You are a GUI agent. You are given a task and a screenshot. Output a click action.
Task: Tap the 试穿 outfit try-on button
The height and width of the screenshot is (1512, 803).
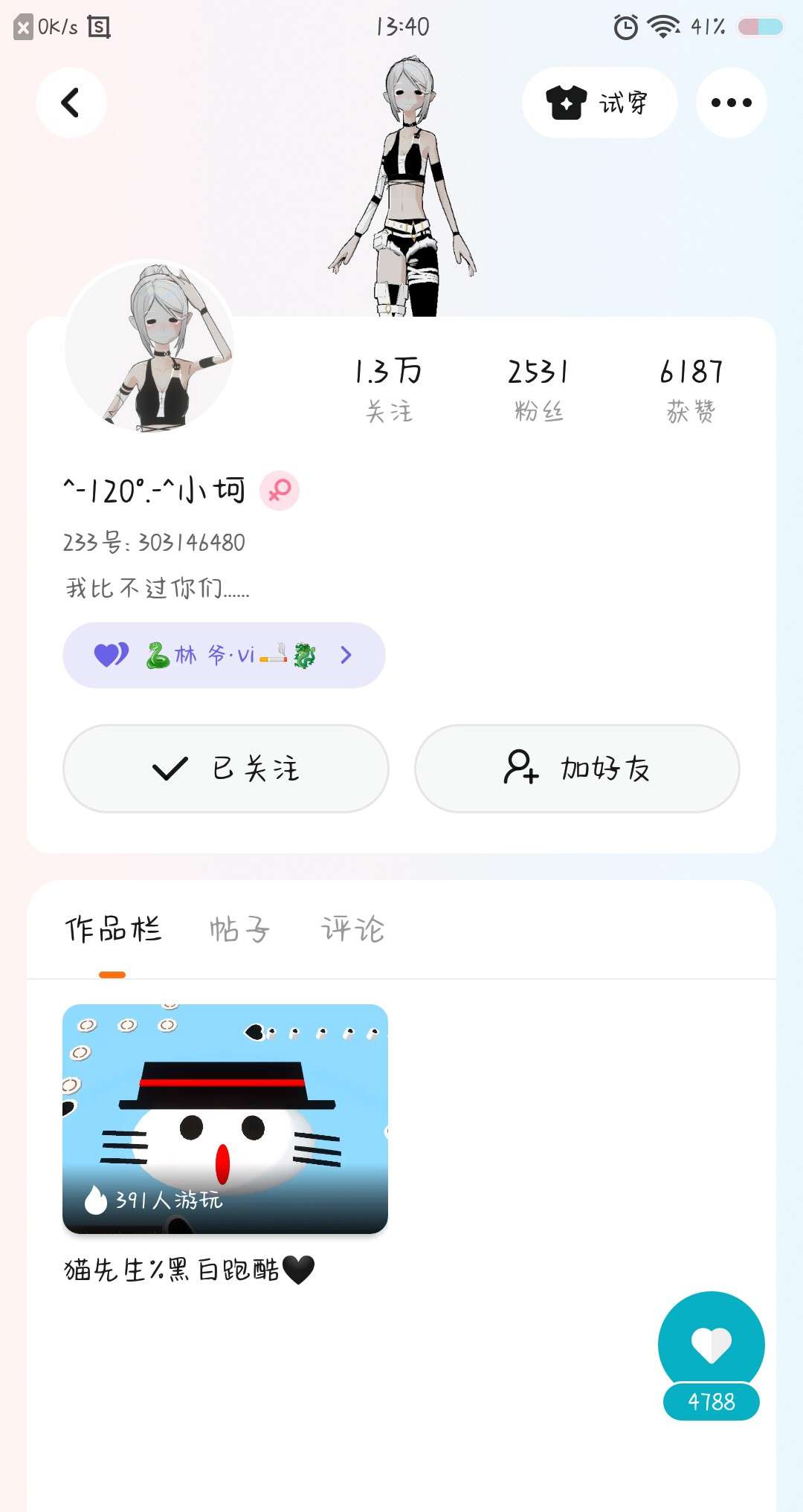599,103
